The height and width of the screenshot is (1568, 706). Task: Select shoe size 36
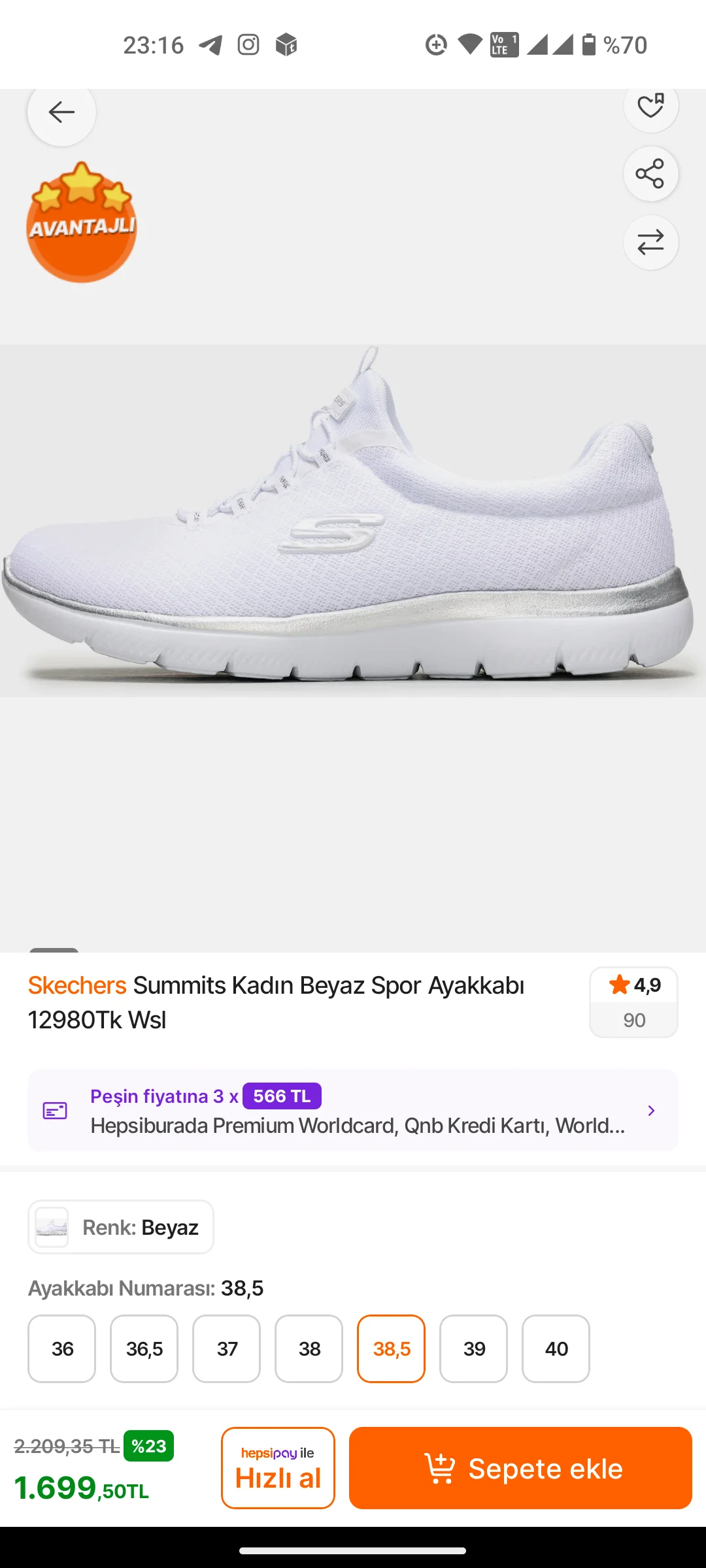(x=62, y=1348)
